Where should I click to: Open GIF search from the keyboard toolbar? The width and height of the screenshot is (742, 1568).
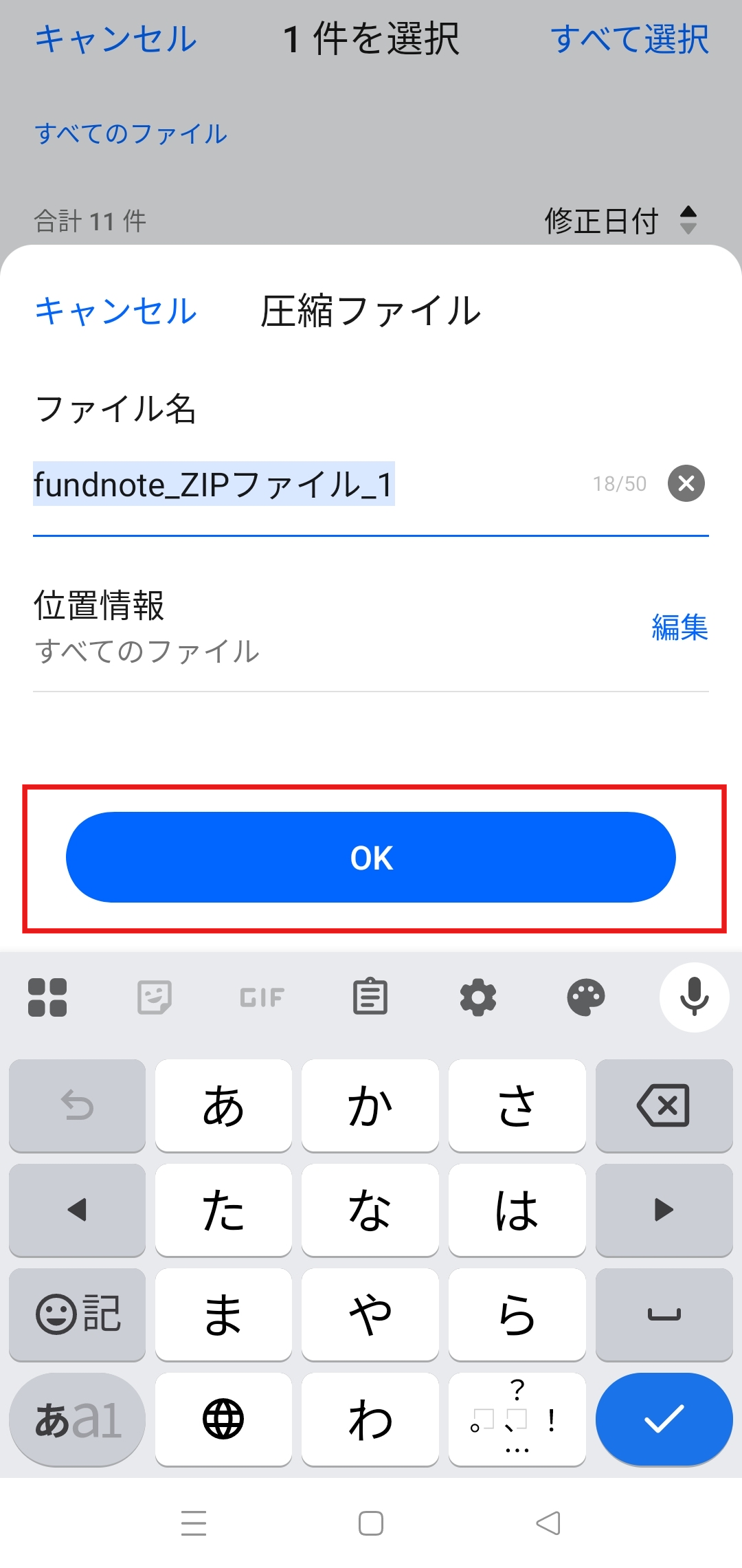click(262, 997)
